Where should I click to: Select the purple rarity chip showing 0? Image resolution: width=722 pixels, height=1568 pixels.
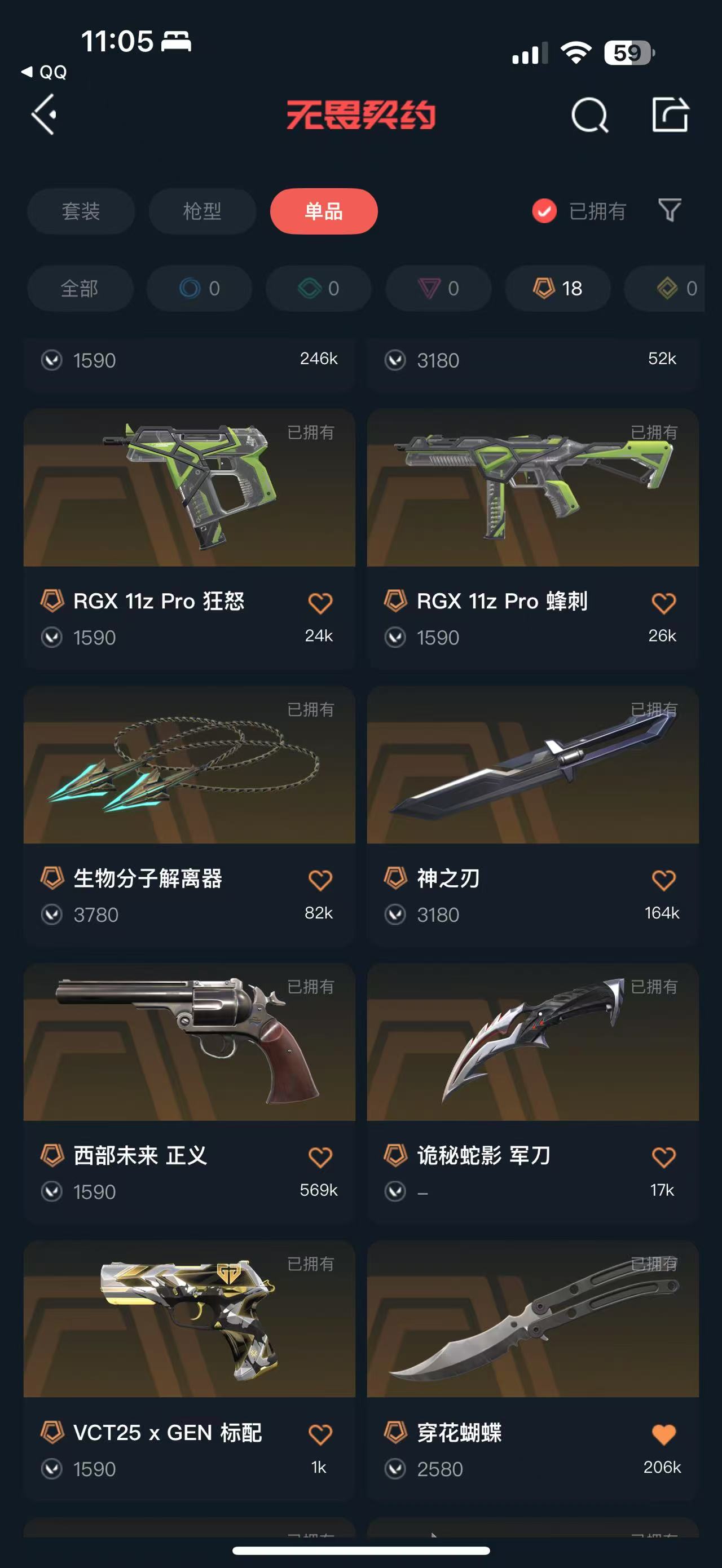(x=438, y=288)
